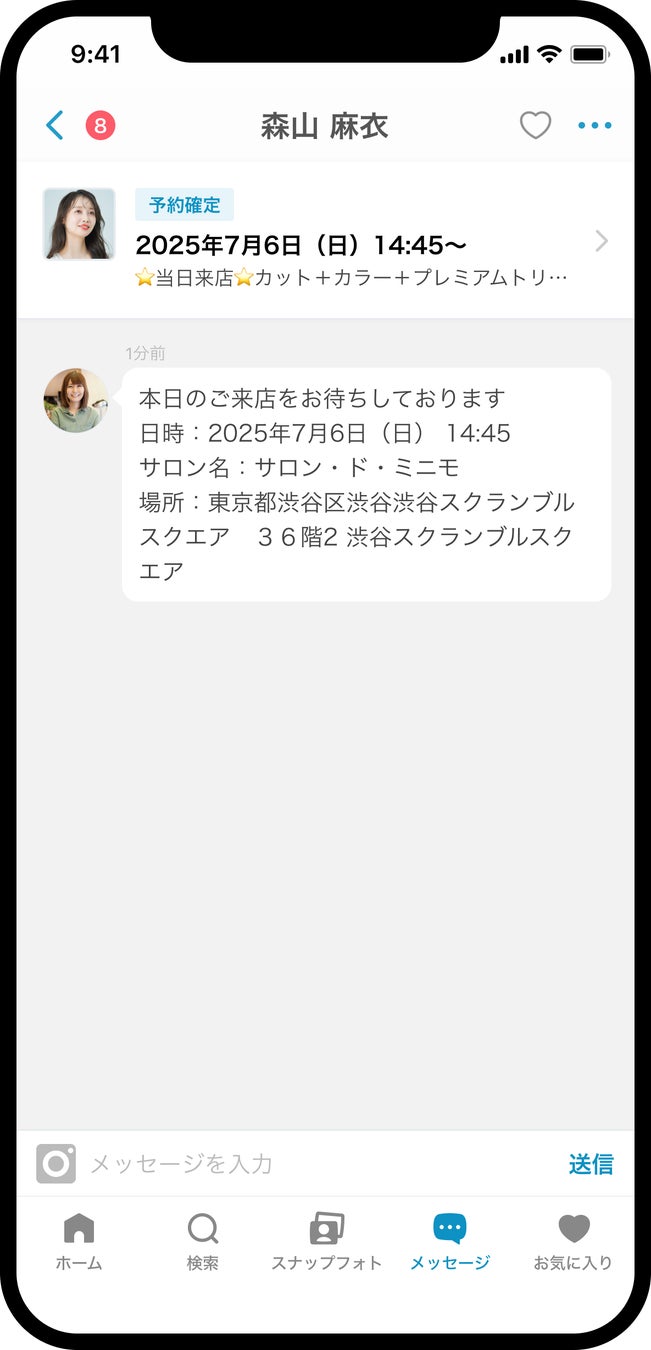
Task: Open the スナップフォト tab
Action: (x=326, y=1242)
